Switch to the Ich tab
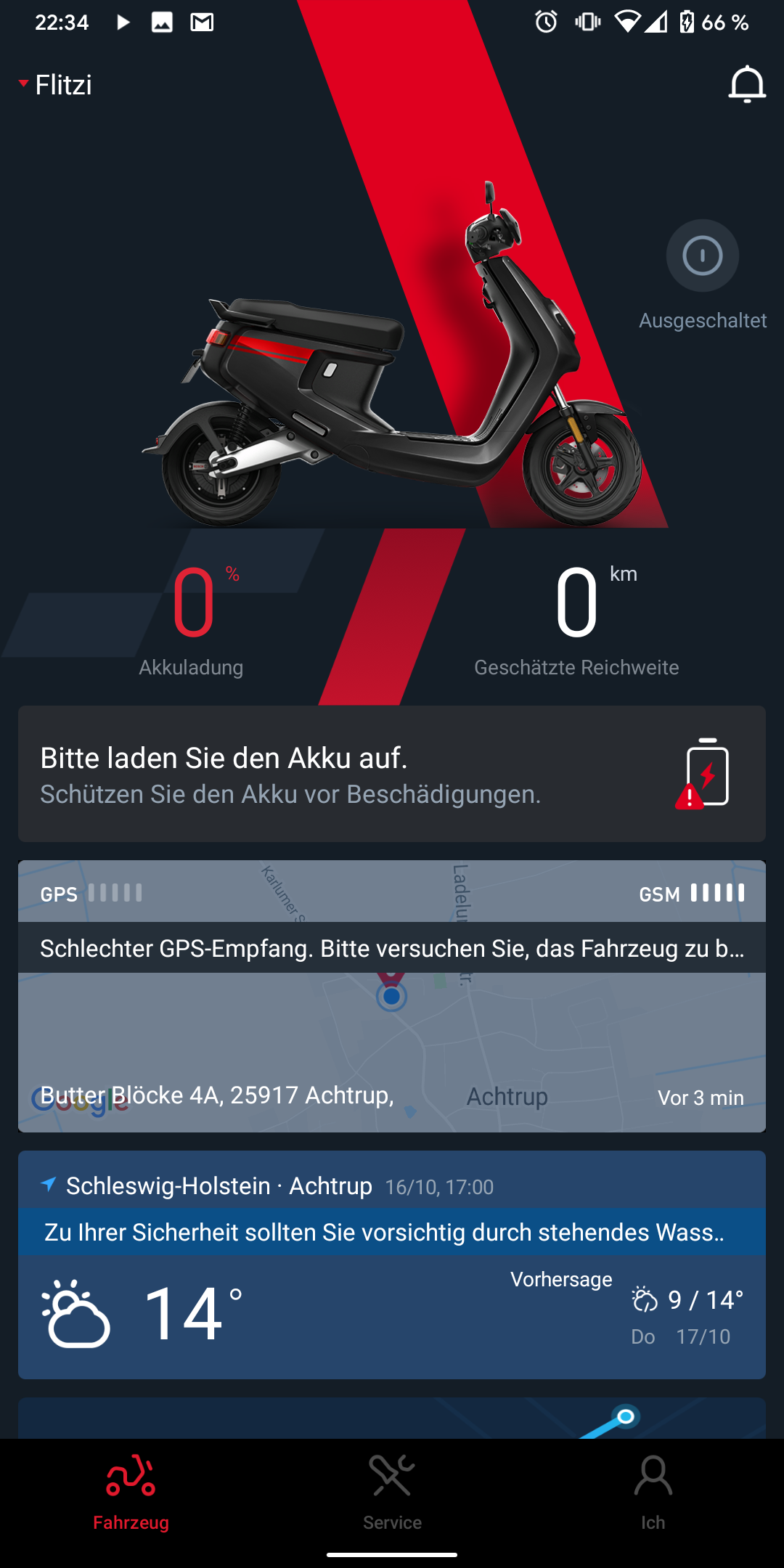The width and height of the screenshot is (784, 1568). [x=653, y=1493]
